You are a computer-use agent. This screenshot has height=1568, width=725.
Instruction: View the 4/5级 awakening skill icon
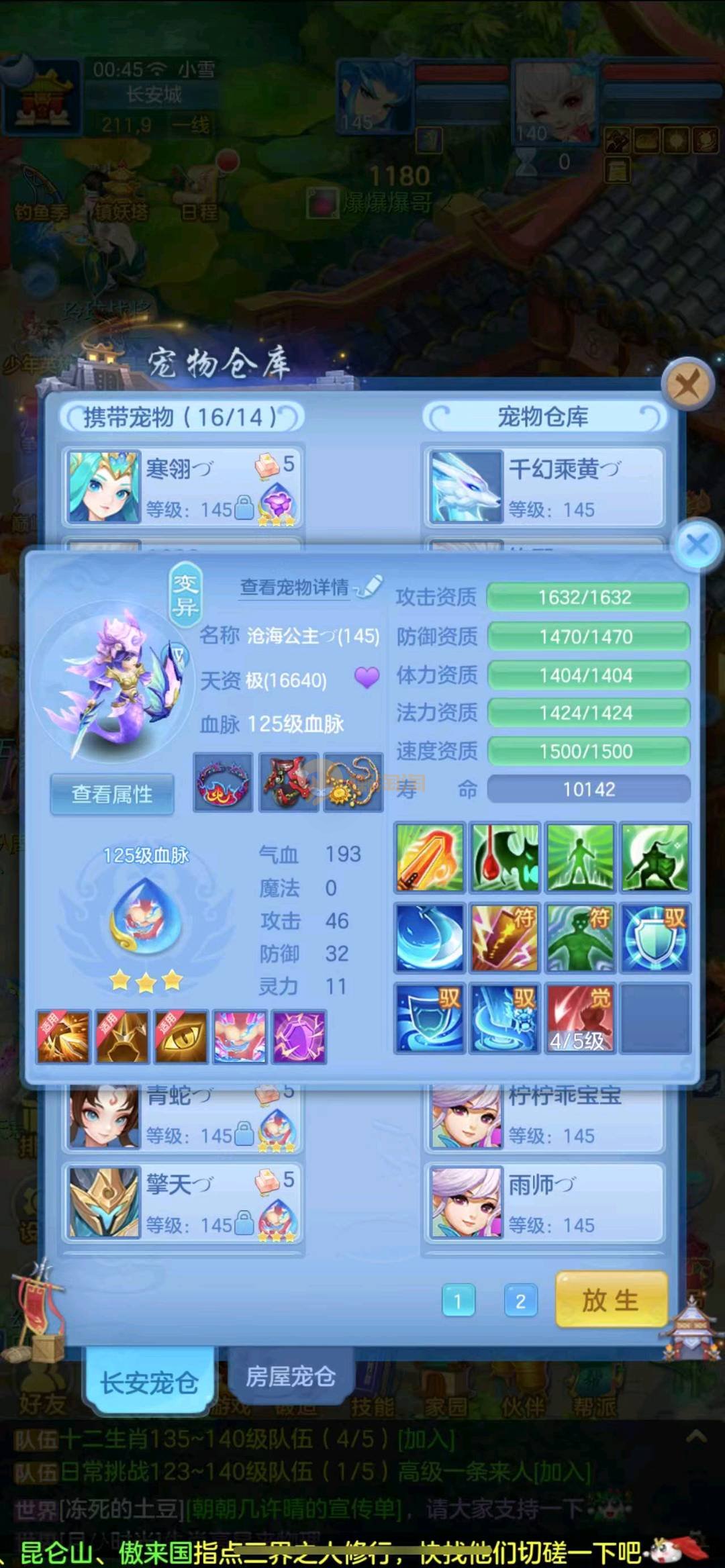[580, 1018]
